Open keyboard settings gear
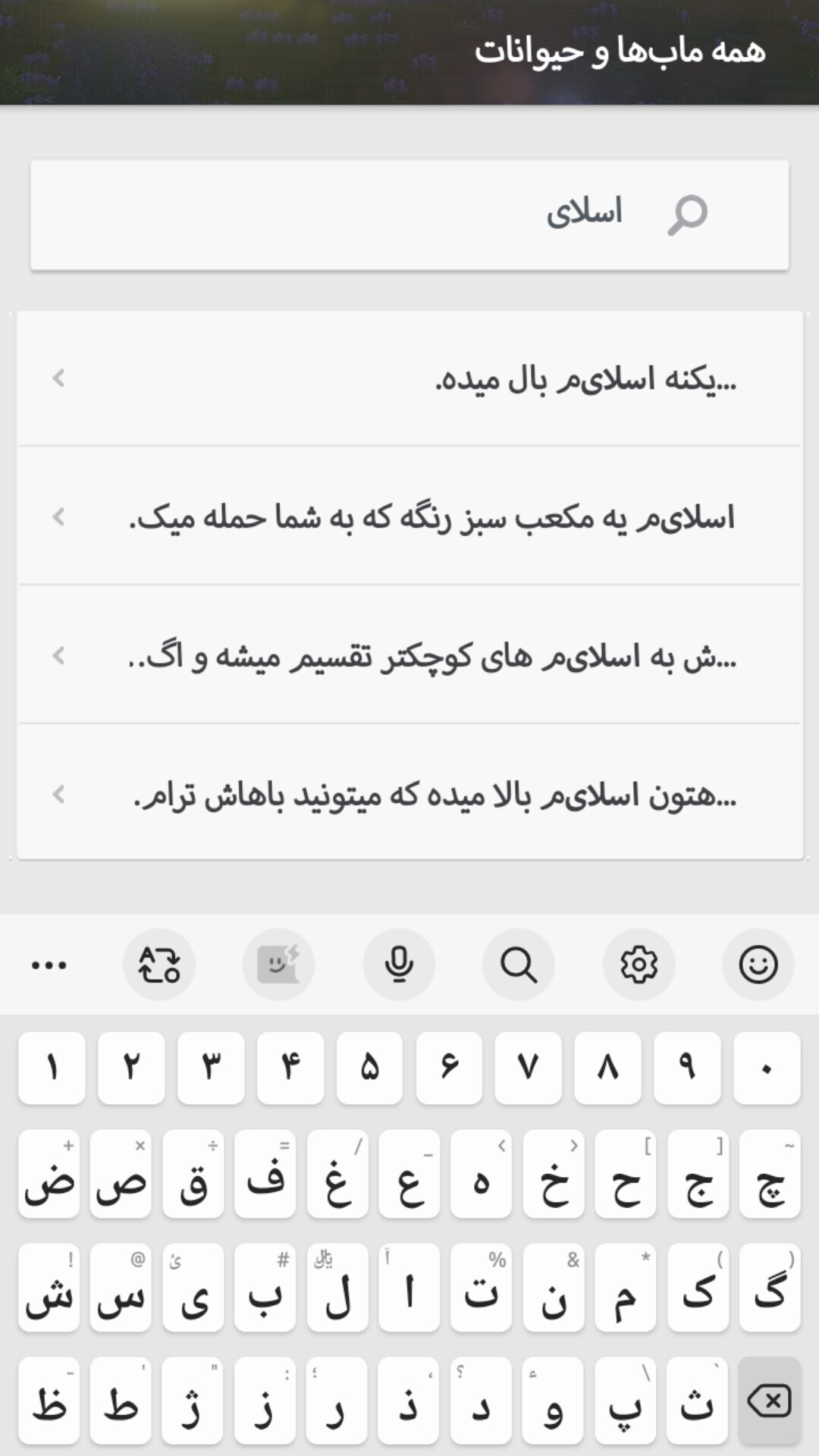Viewport: 819px width, 1456px height. [639, 965]
